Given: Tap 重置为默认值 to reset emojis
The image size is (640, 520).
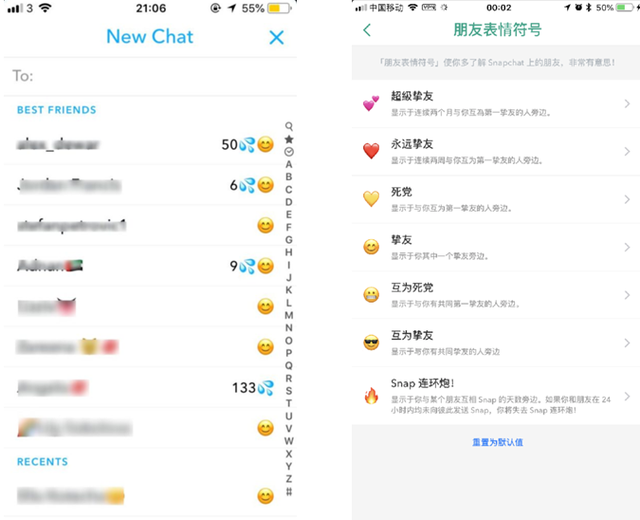Looking at the screenshot, I should coord(497,442).
